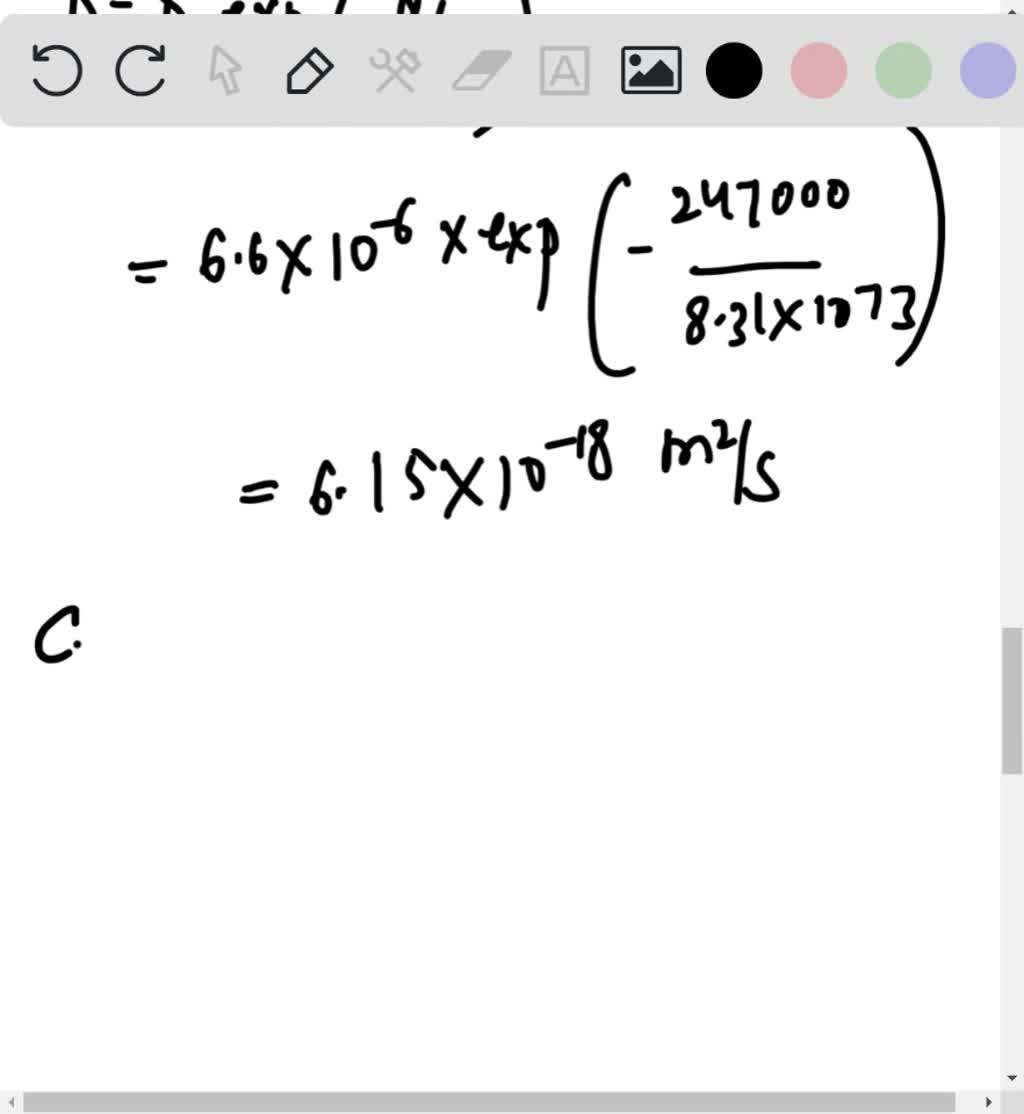Insert an image onto the whiteboard
The image size is (1024, 1114).
tap(651, 72)
